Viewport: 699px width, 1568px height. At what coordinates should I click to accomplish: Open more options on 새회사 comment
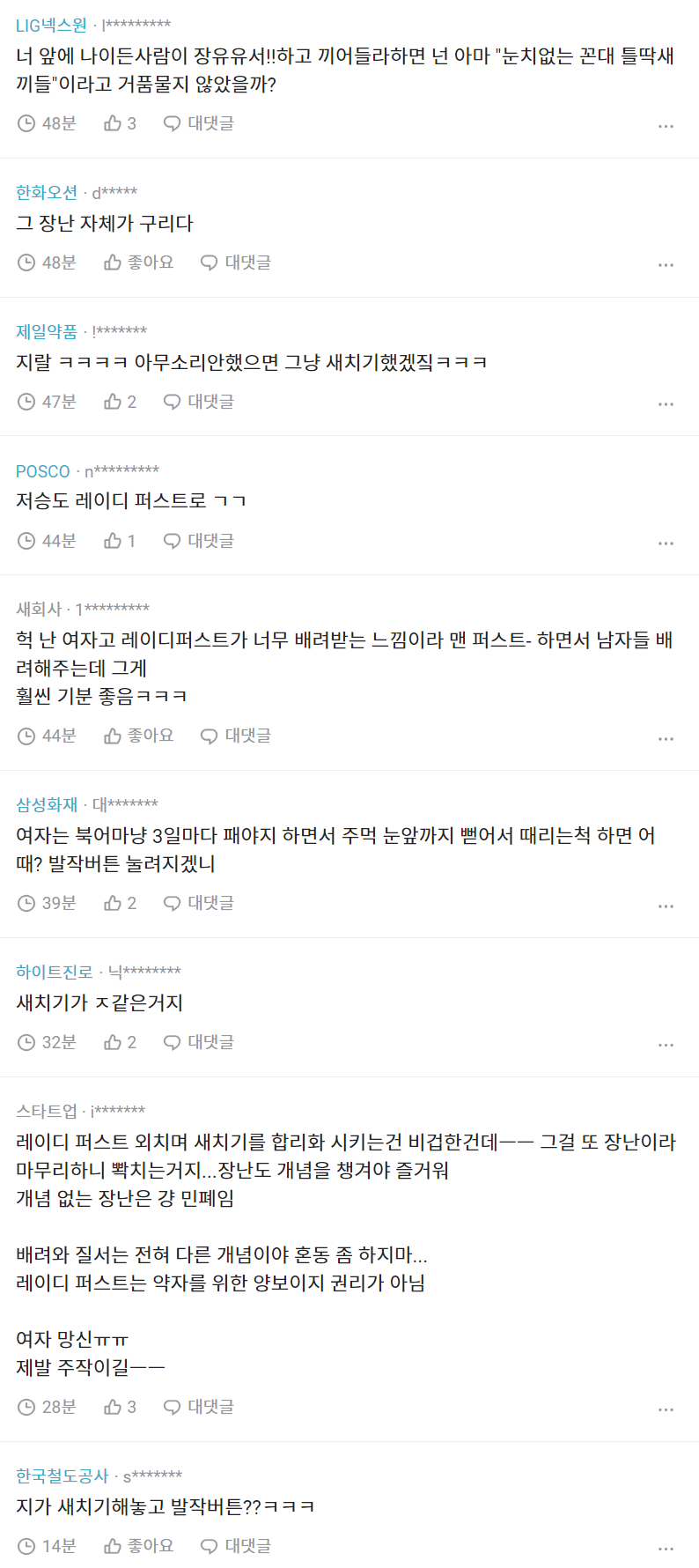[666, 738]
